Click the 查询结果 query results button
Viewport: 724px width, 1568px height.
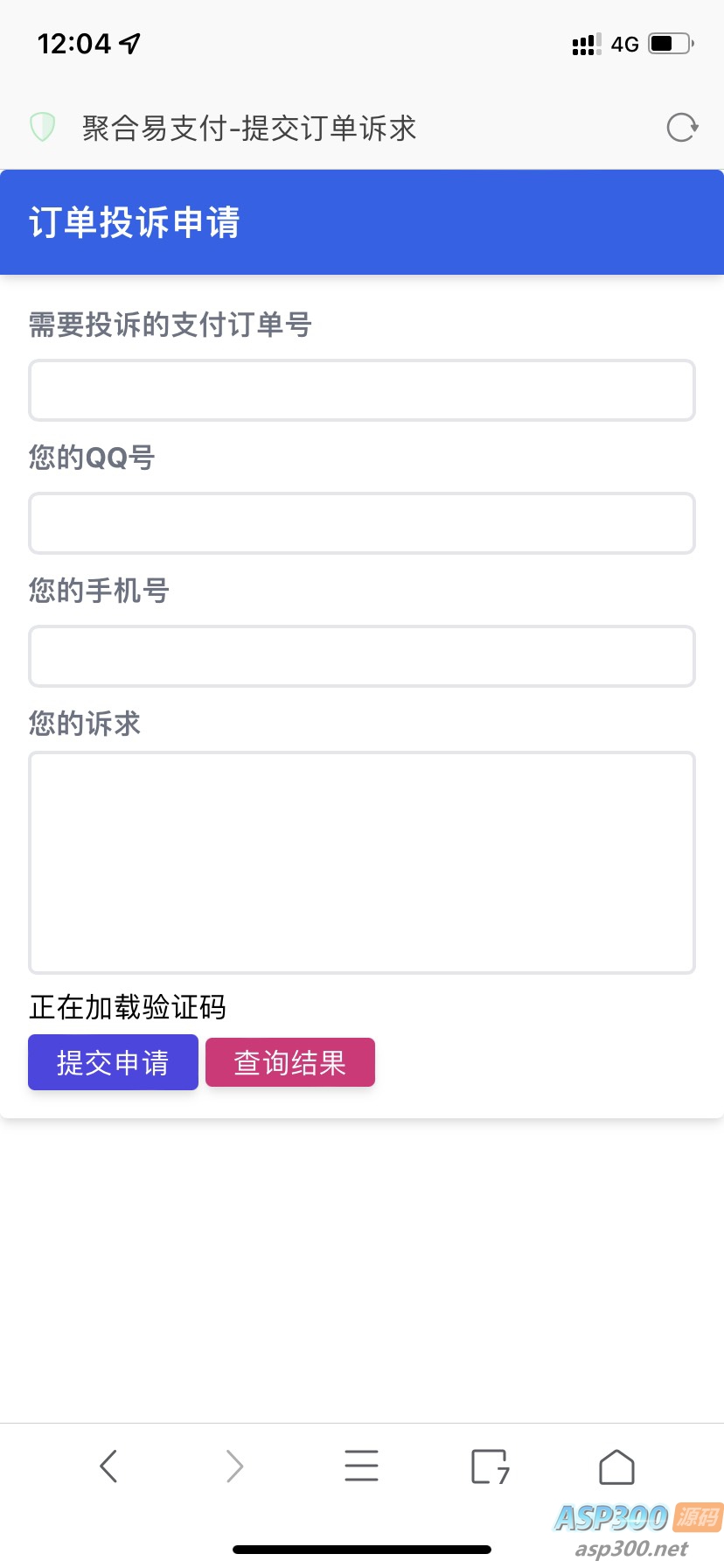click(x=289, y=1062)
